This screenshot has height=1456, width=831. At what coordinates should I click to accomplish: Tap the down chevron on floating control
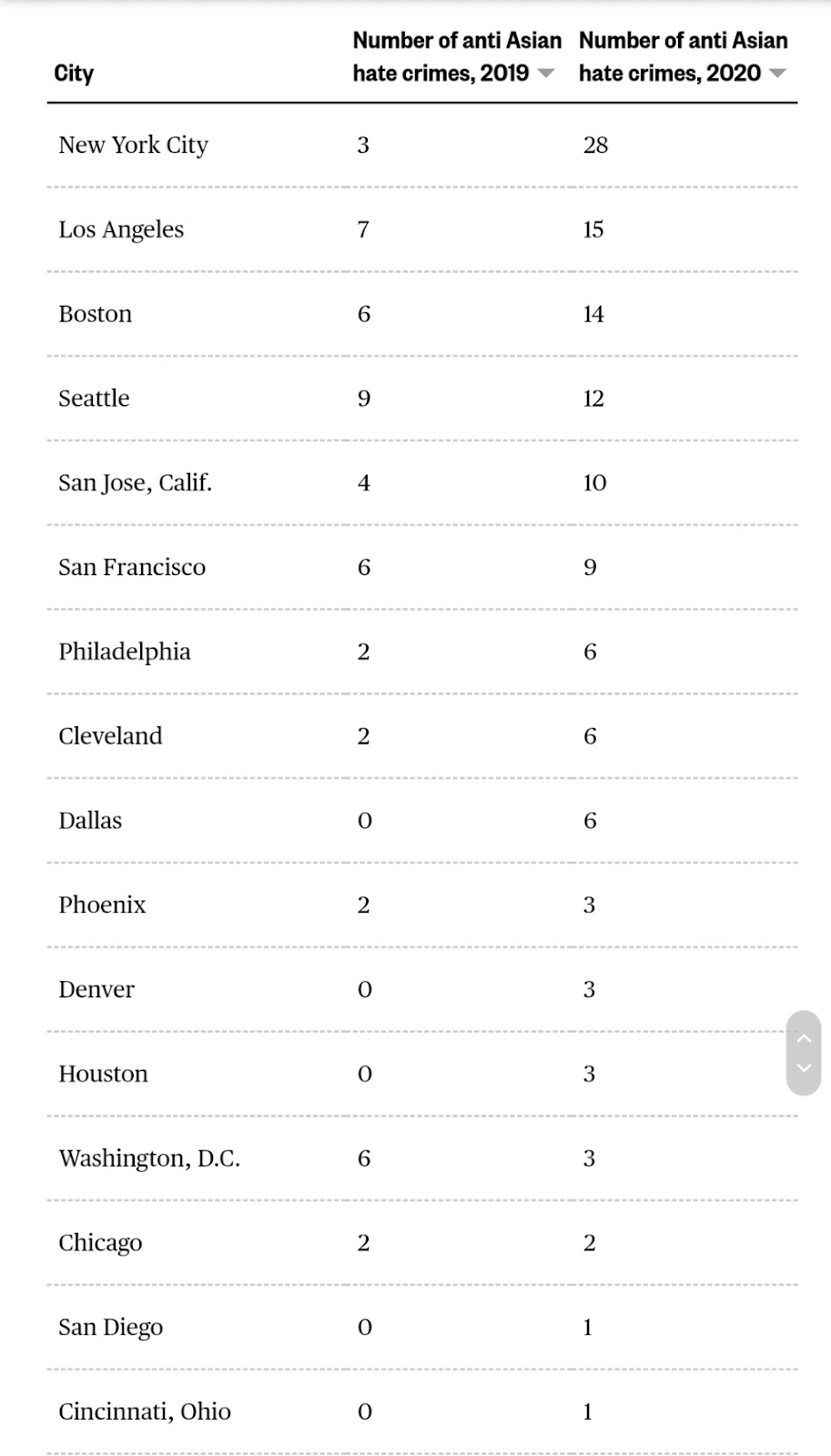click(x=804, y=1068)
